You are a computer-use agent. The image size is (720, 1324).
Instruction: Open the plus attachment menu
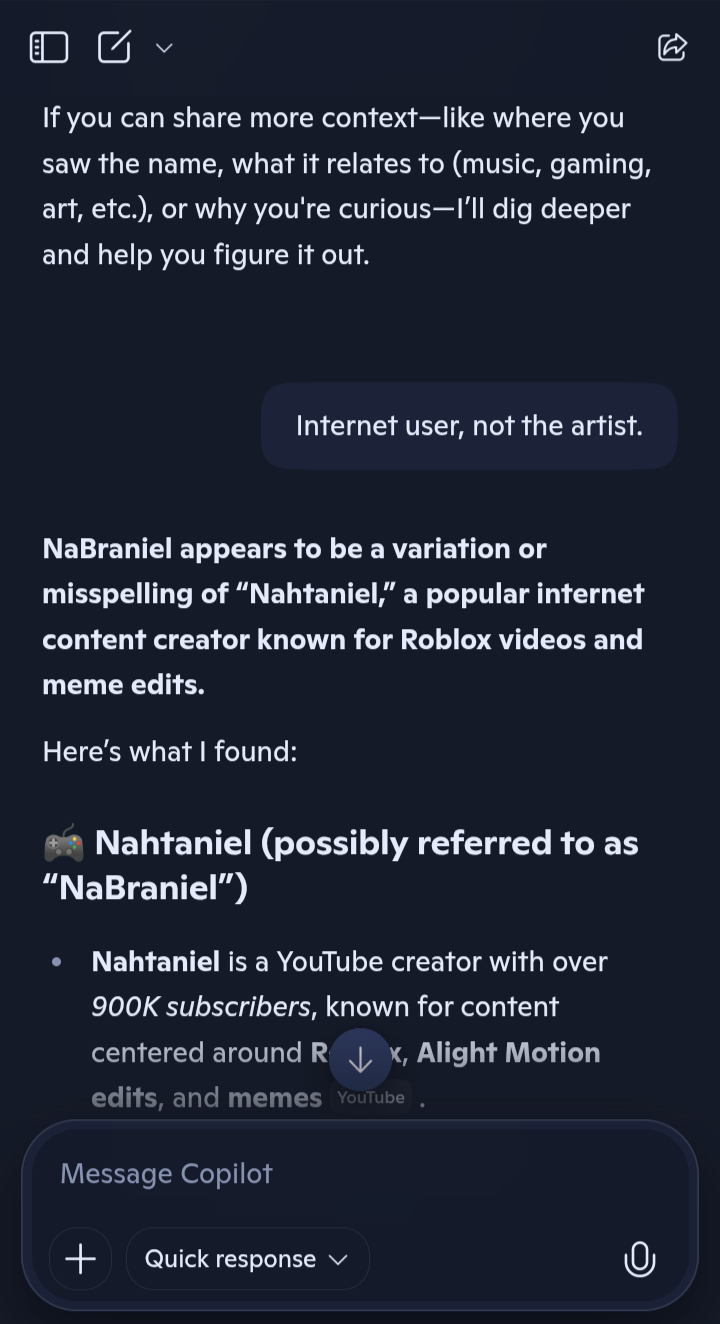coord(80,1258)
